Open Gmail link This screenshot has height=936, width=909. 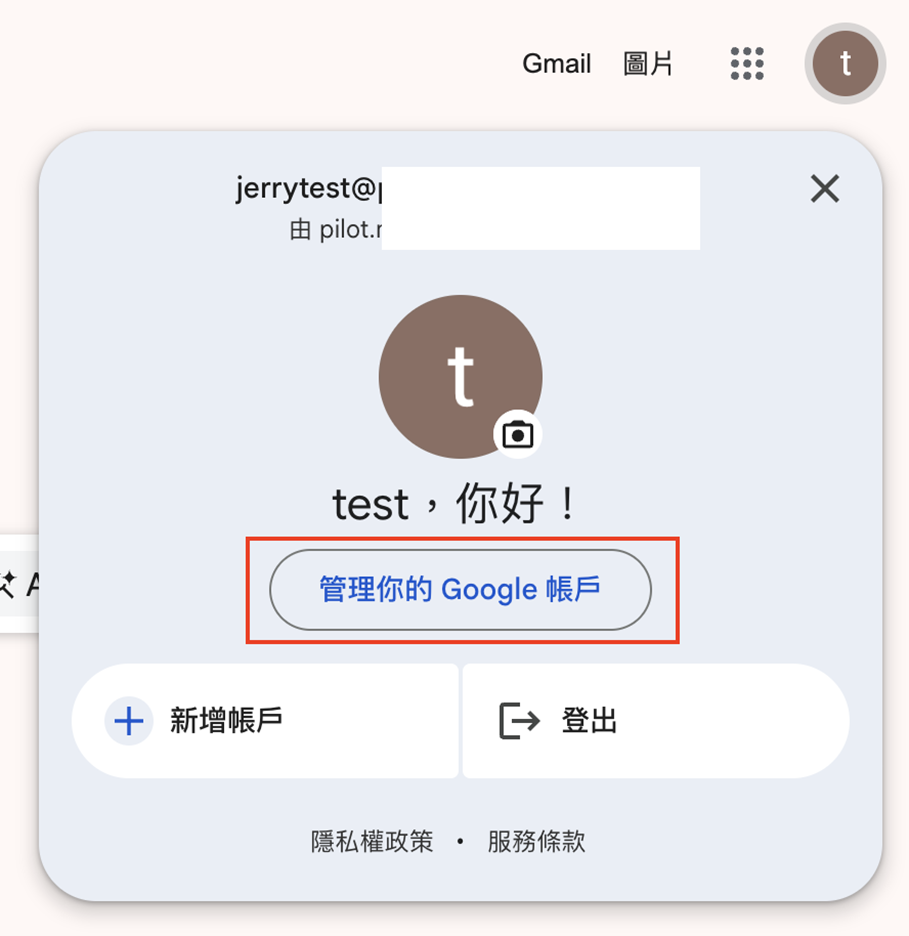(556, 65)
